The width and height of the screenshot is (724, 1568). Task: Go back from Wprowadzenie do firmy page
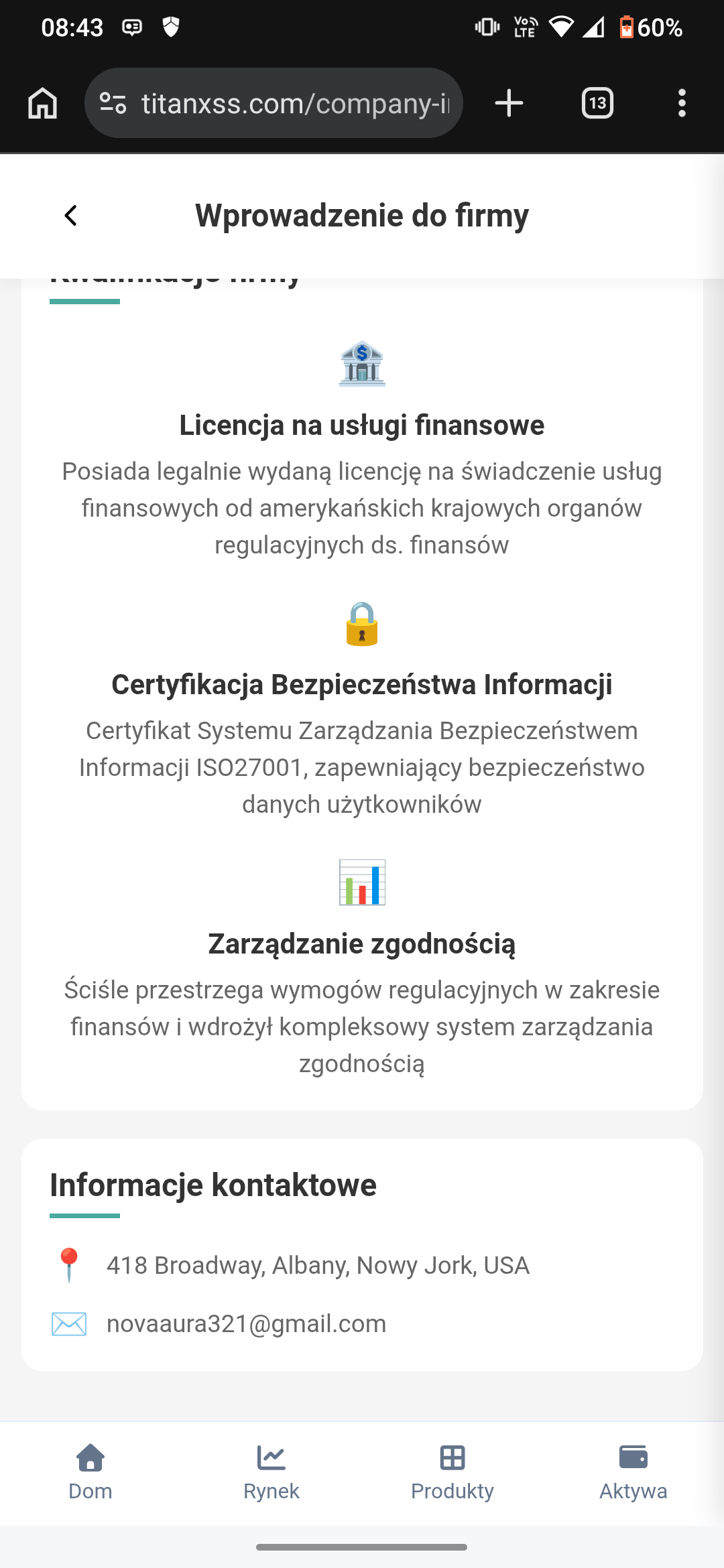[70, 216]
